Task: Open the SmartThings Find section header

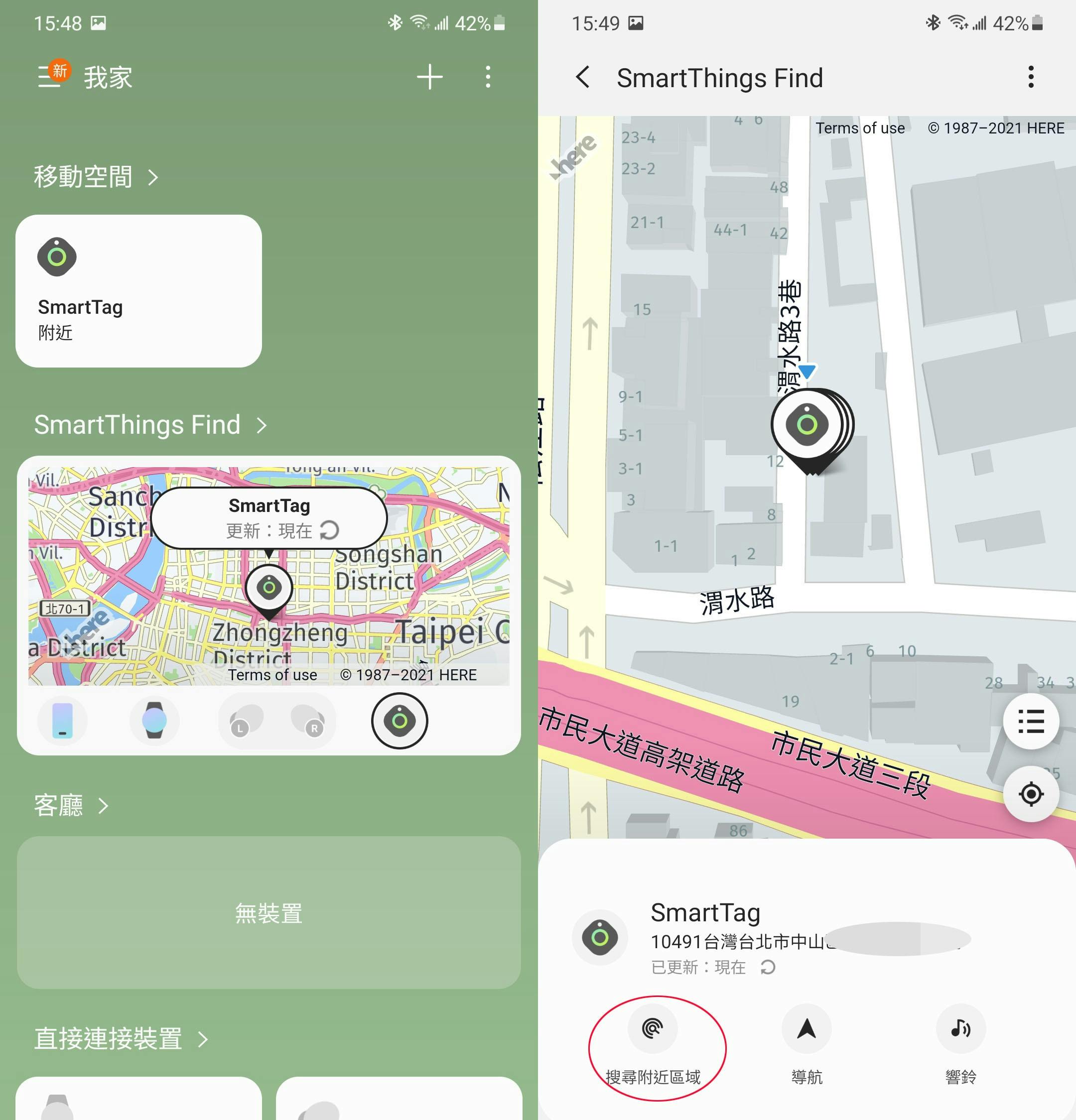Action: (x=150, y=425)
